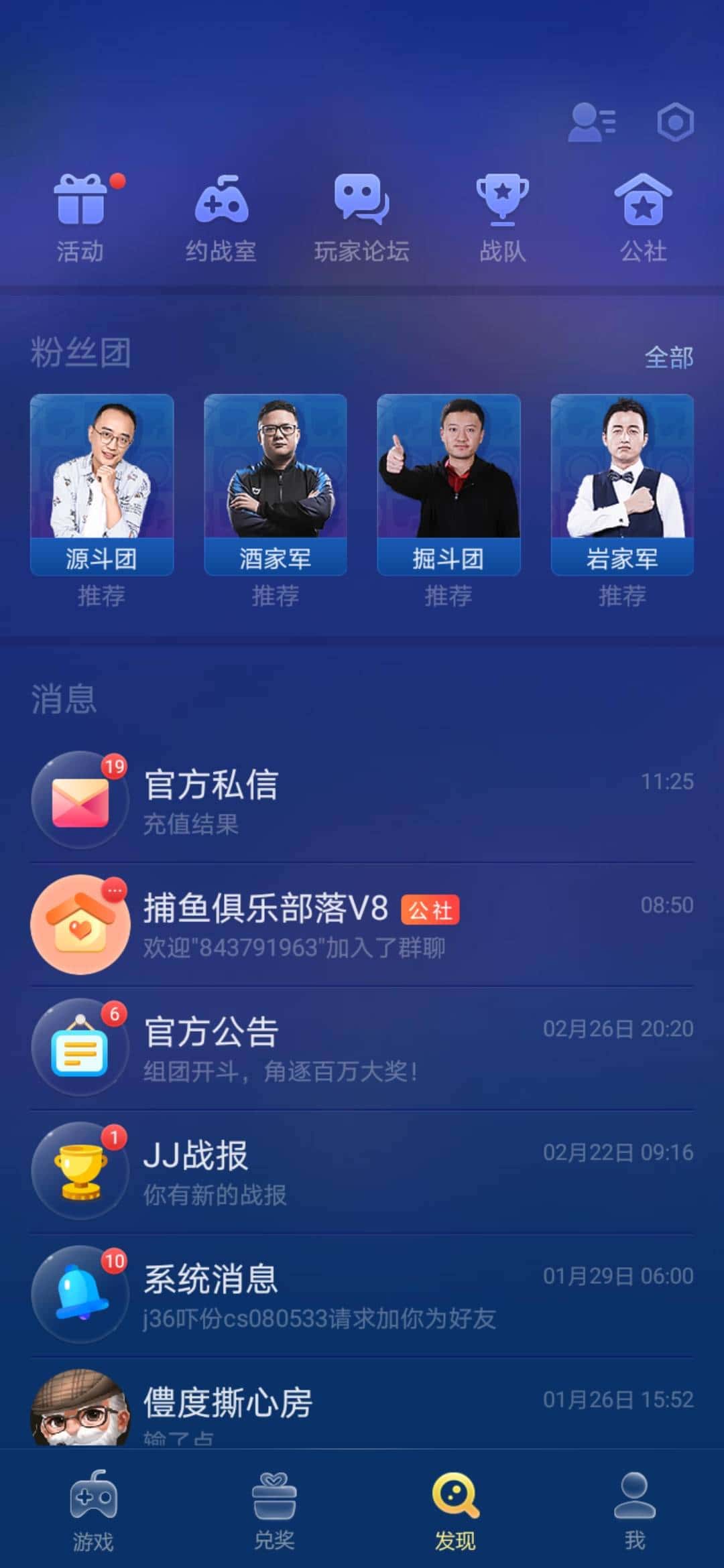Open the 活动 gift icon

click(x=80, y=204)
